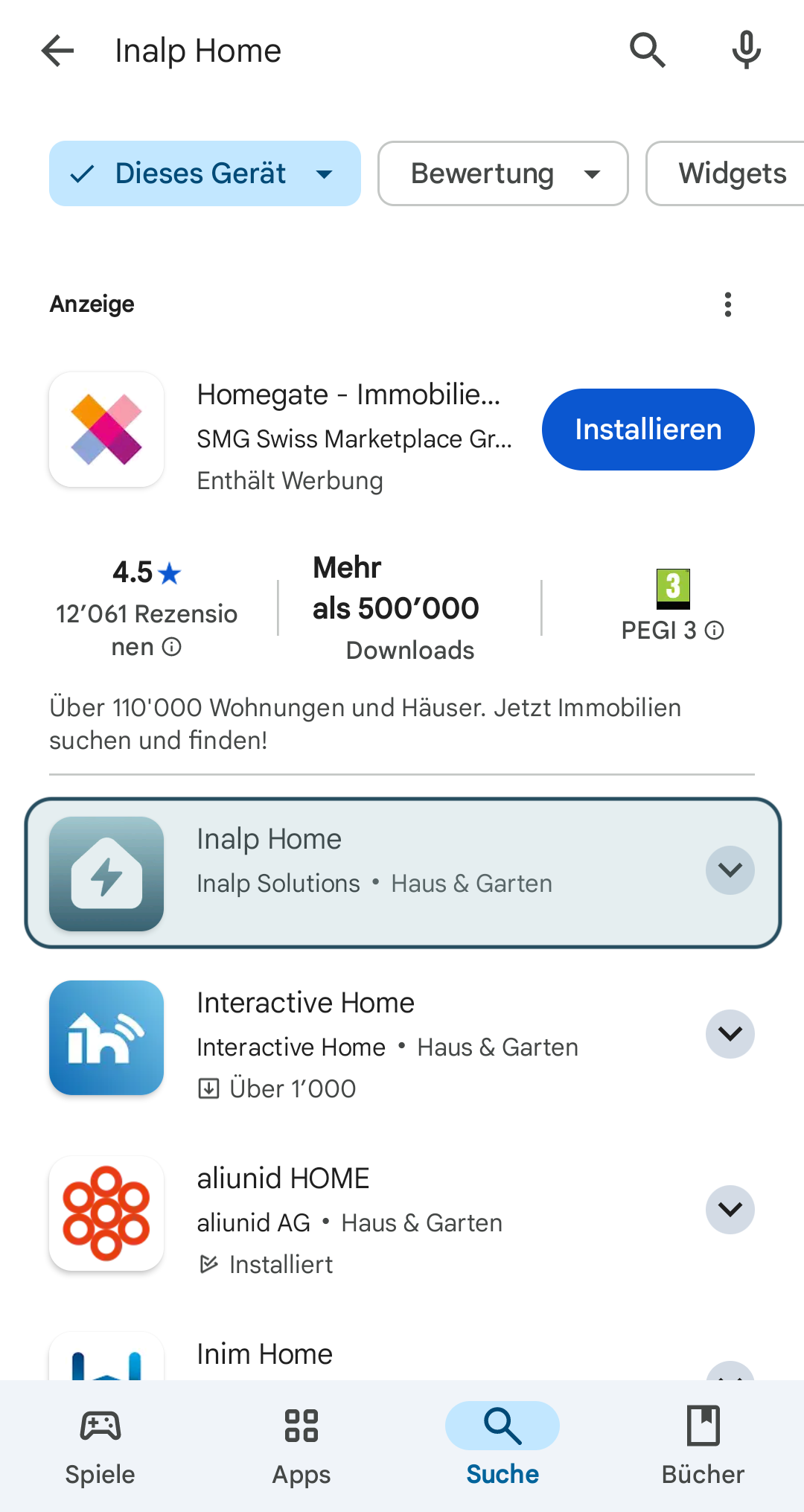Open the Bewertung filter dropdown
Image resolution: width=804 pixels, height=1512 pixels.
(502, 173)
